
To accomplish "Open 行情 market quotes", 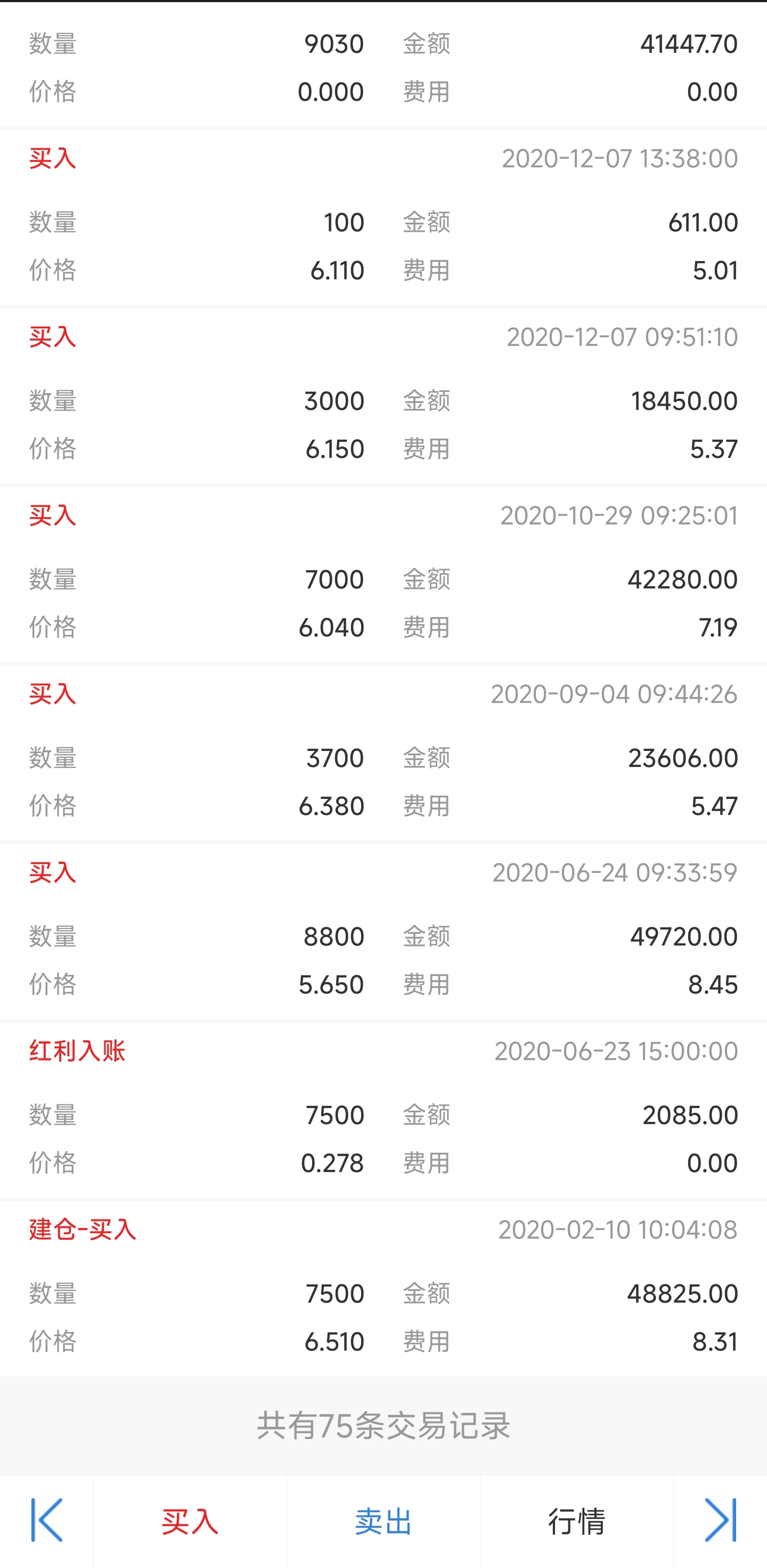I will click(x=577, y=1521).
